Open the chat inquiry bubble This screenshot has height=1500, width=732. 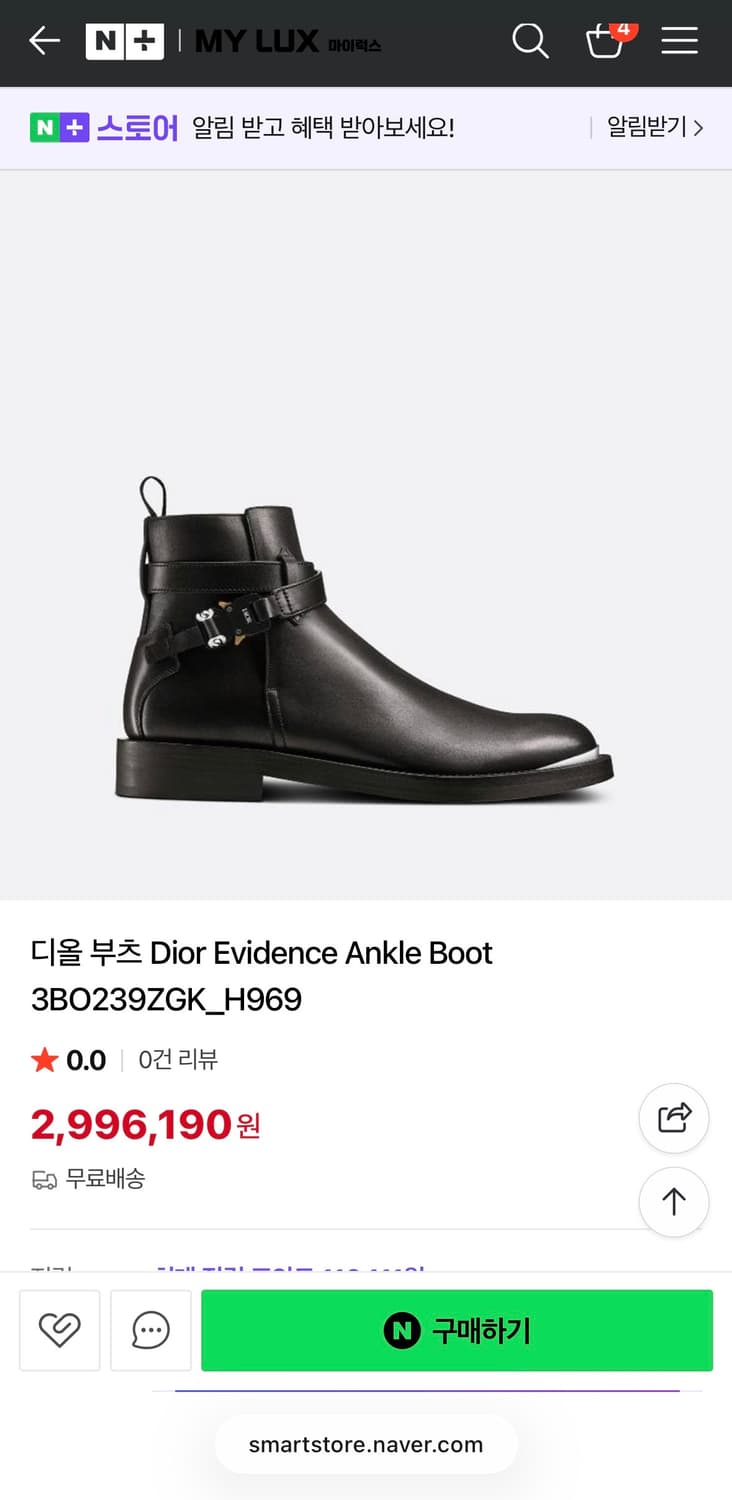(150, 1330)
